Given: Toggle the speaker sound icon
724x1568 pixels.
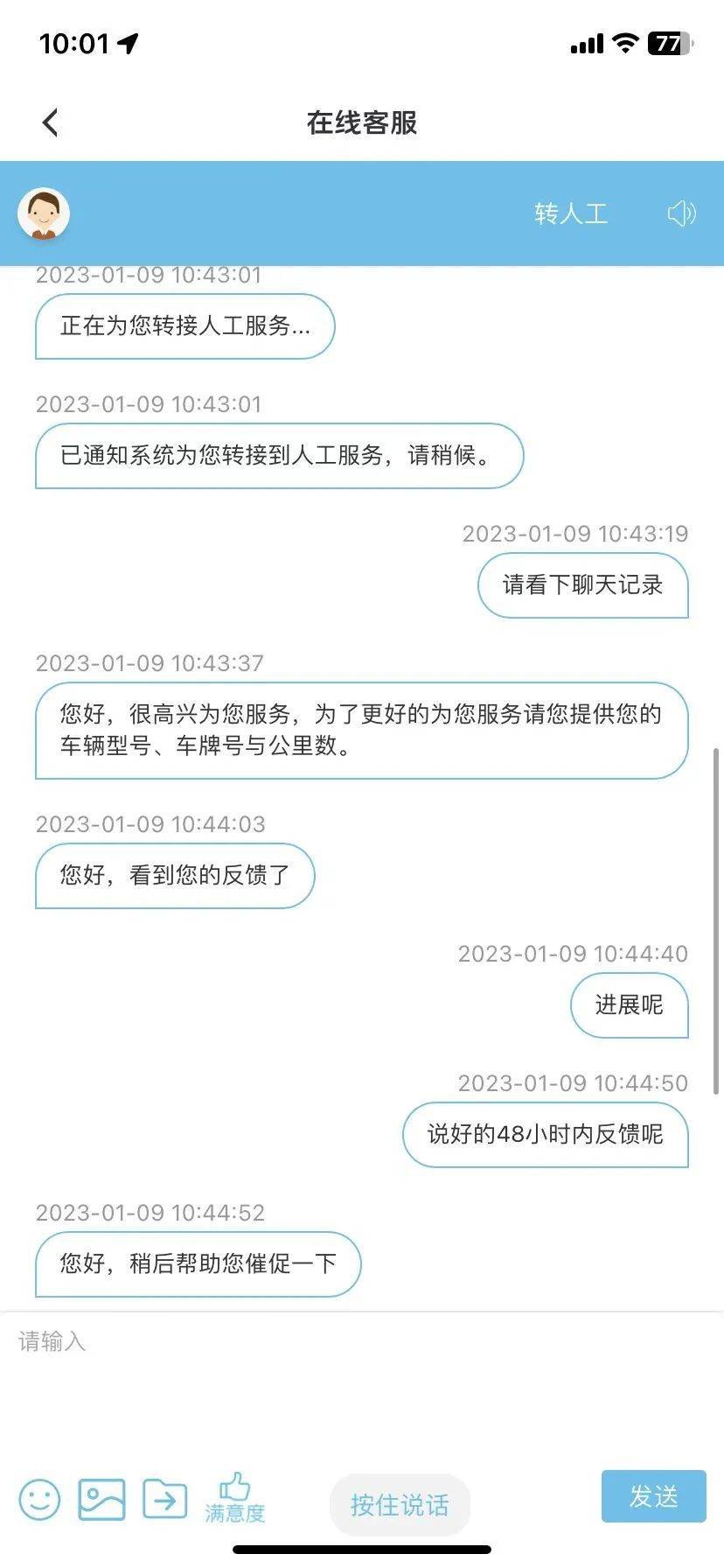Looking at the screenshot, I should click(x=681, y=213).
